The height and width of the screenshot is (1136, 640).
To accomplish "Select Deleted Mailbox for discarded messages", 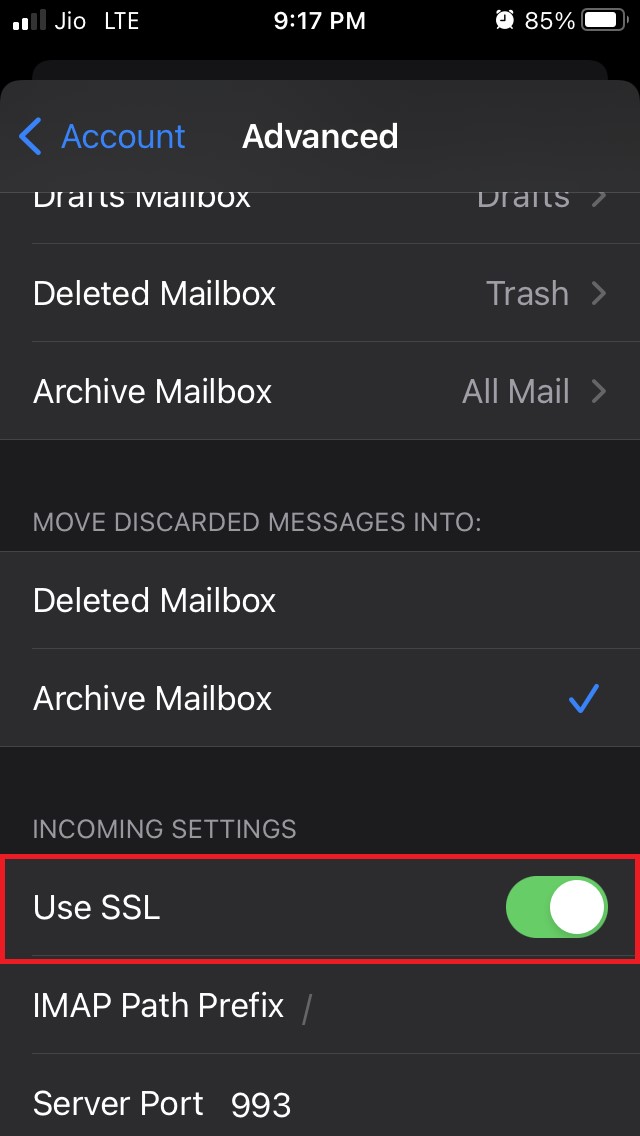I will pos(320,600).
